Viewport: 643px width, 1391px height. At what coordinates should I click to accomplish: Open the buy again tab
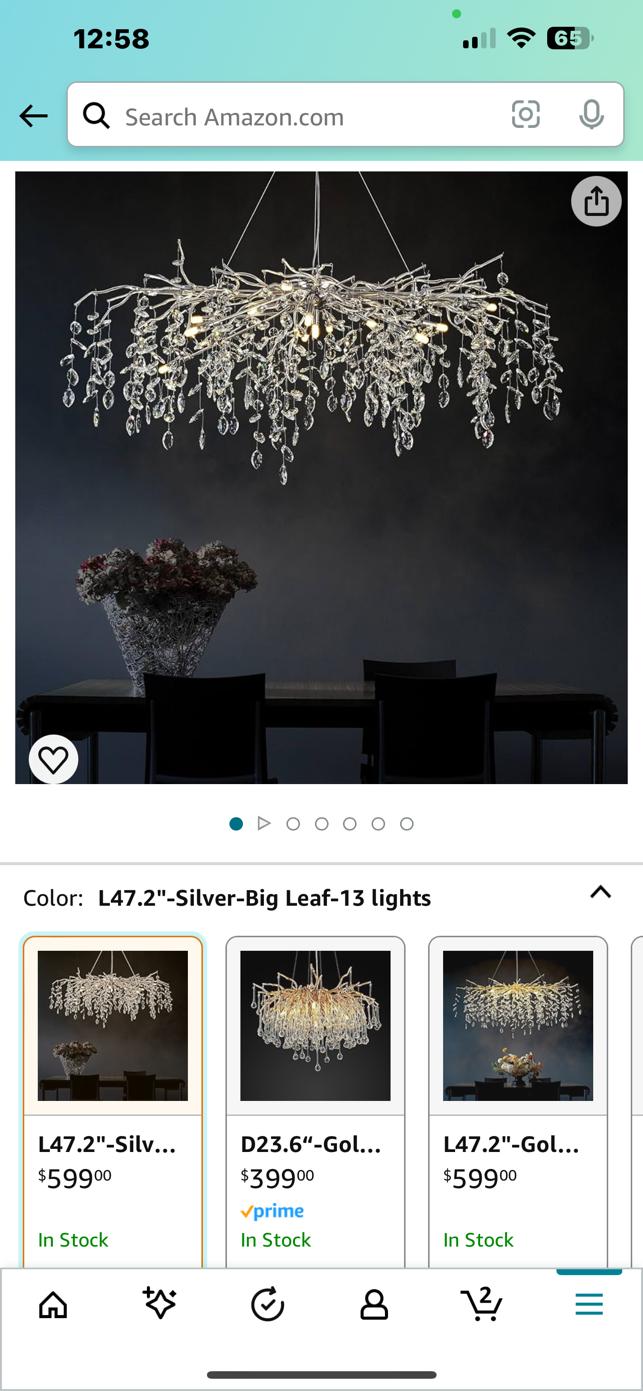coord(267,1304)
